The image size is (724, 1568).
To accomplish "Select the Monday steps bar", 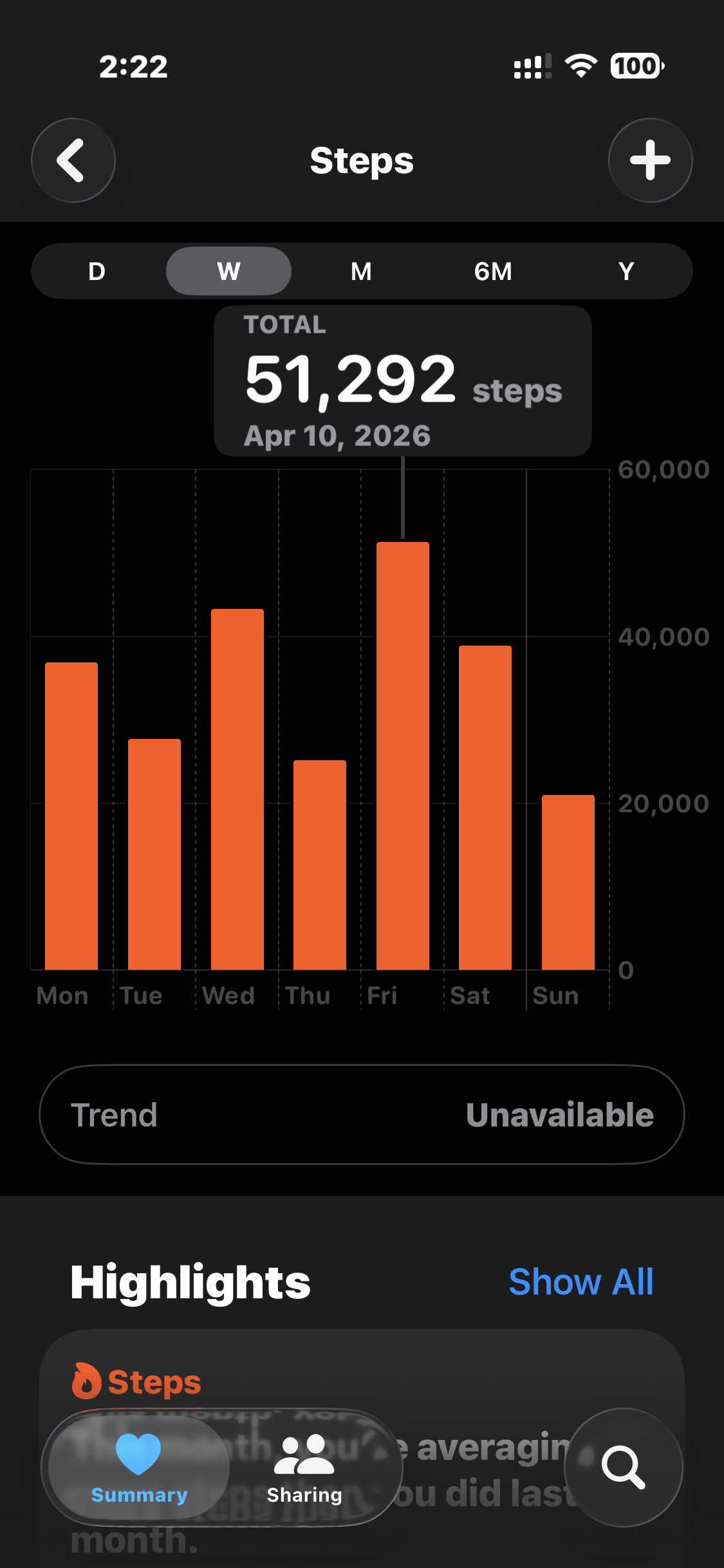I will 71,816.
